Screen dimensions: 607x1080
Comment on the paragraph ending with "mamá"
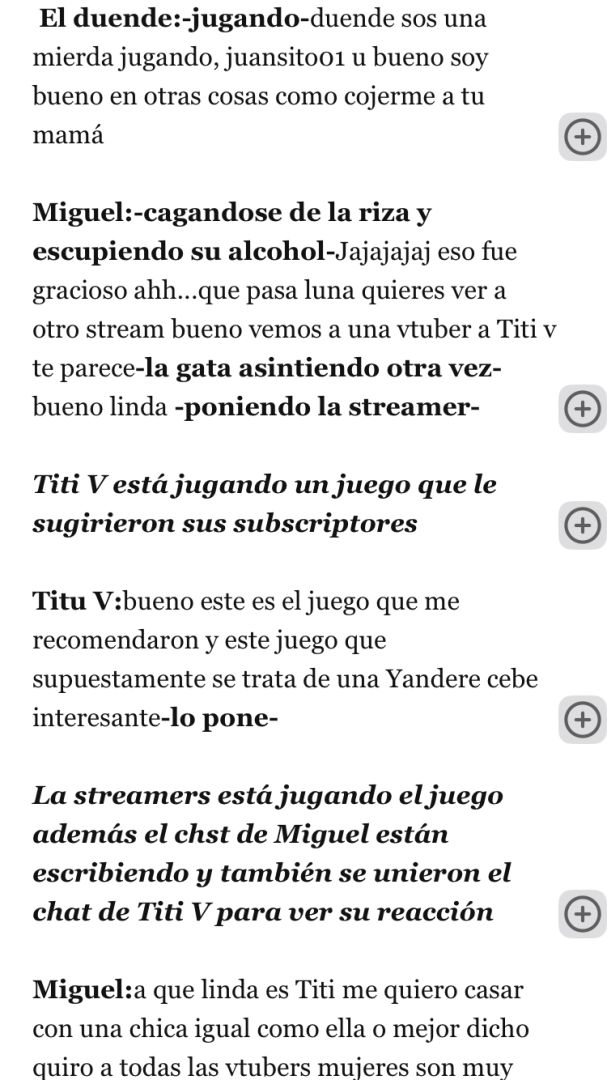582,137
